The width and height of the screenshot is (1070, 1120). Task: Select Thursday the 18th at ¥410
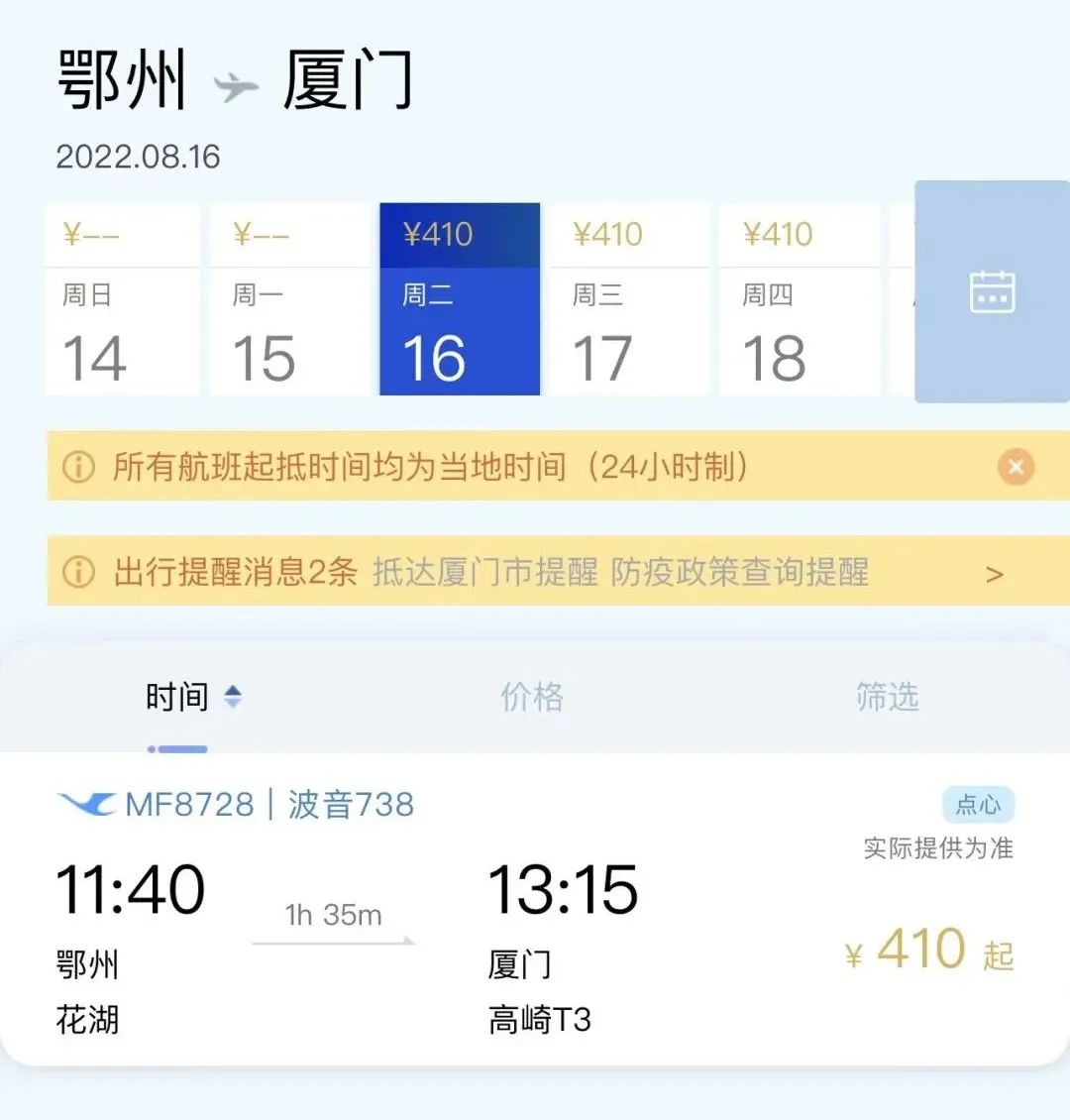(x=800, y=299)
